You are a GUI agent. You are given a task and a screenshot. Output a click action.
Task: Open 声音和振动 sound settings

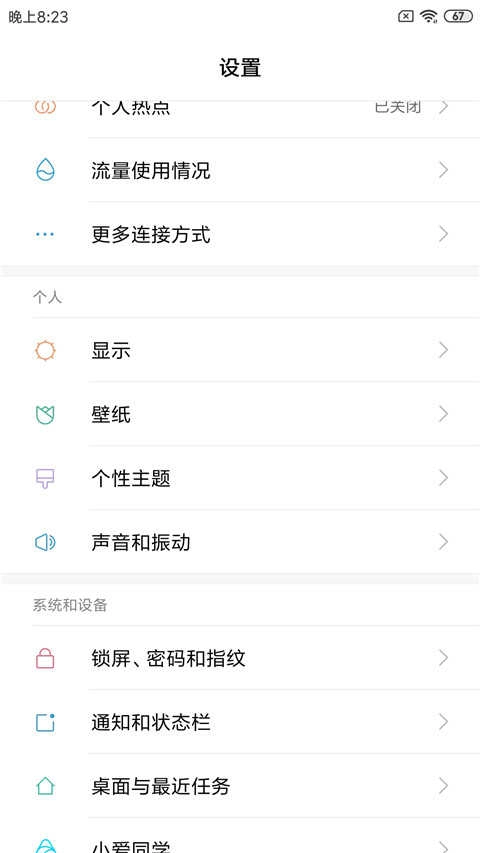click(240, 542)
